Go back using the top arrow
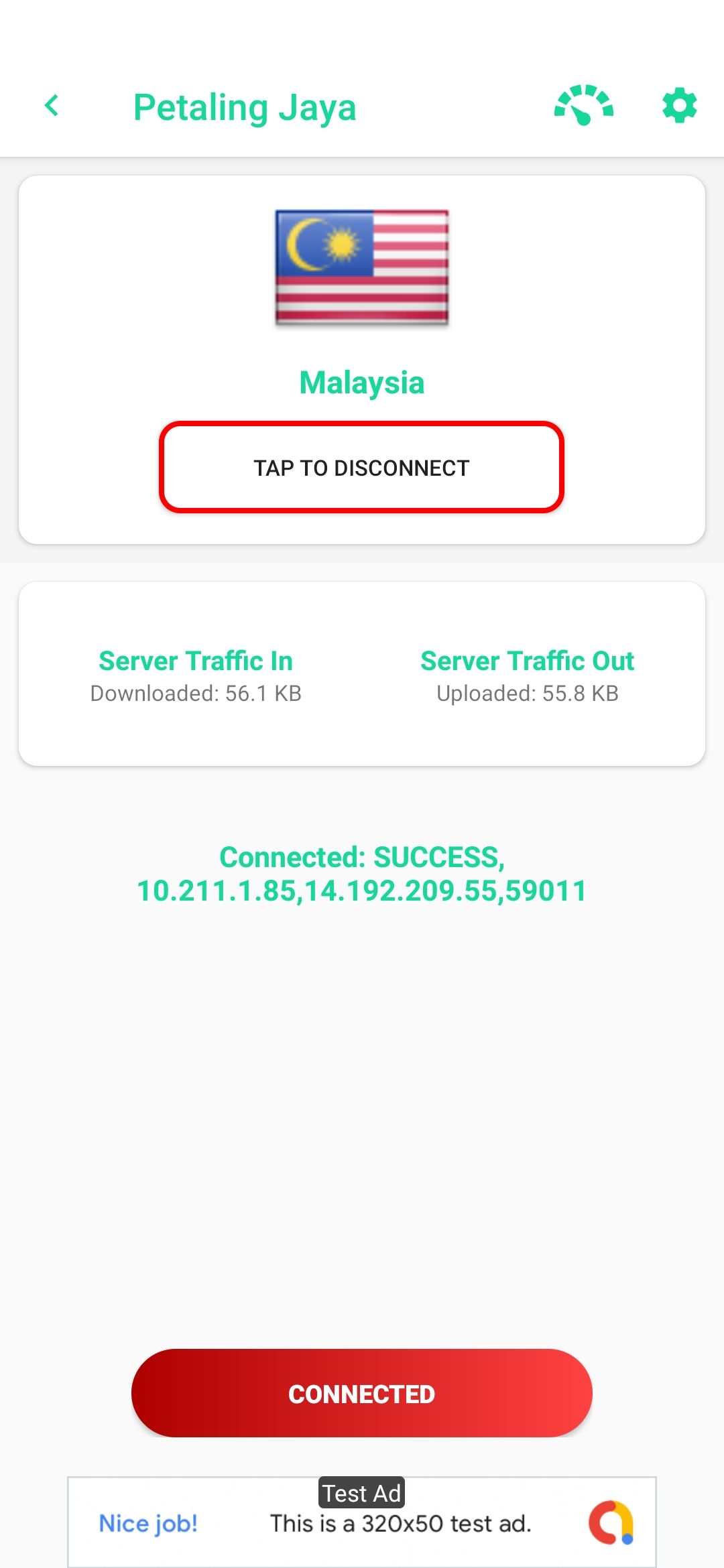The image size is (724, 1568). point(52,106)
